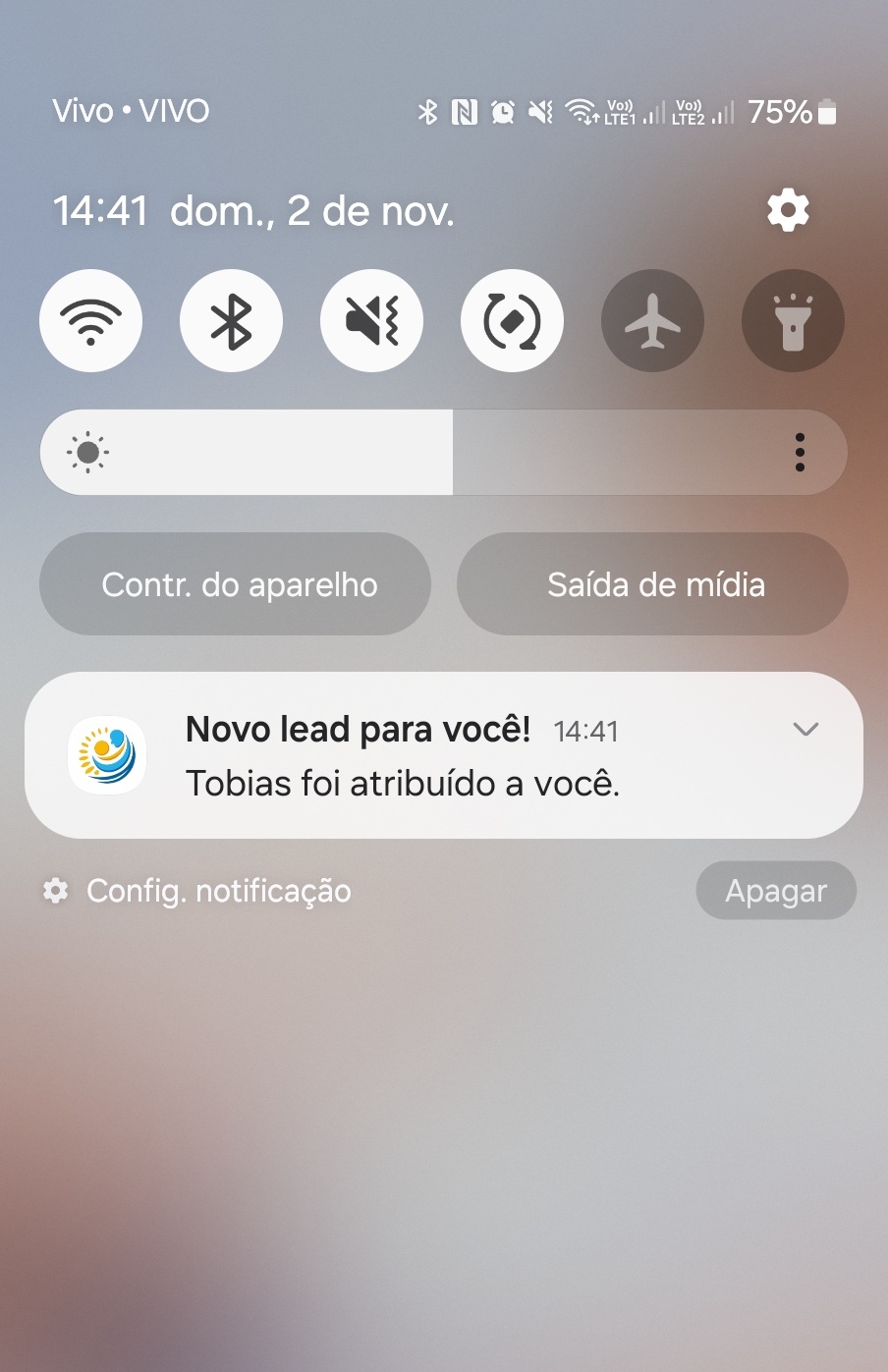Toggle Wi-Fi off in quick settings
The image size is (888, 1372).
point(90,320)
